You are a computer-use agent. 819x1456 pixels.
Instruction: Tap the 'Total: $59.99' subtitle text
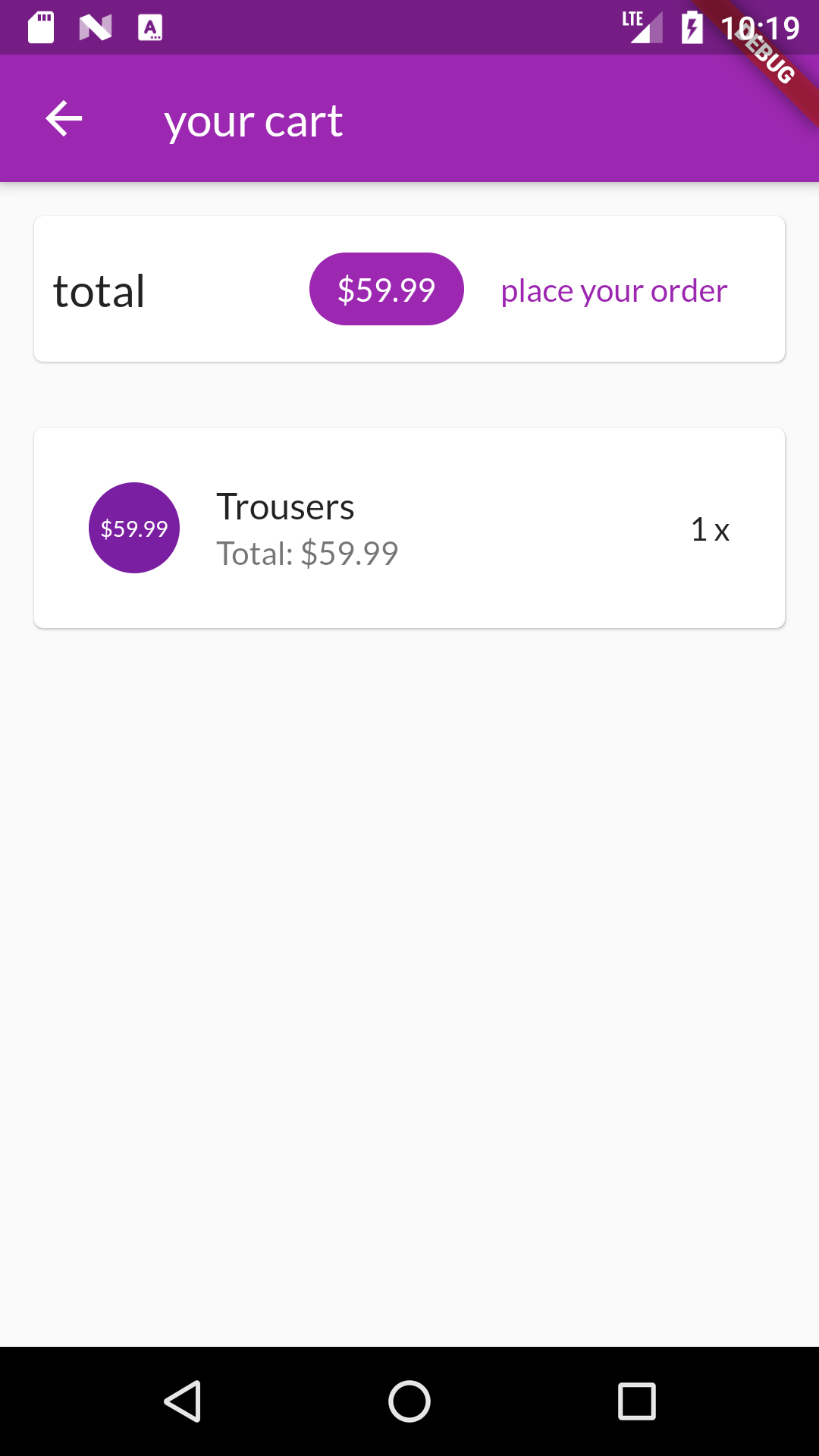coord(307,554)
